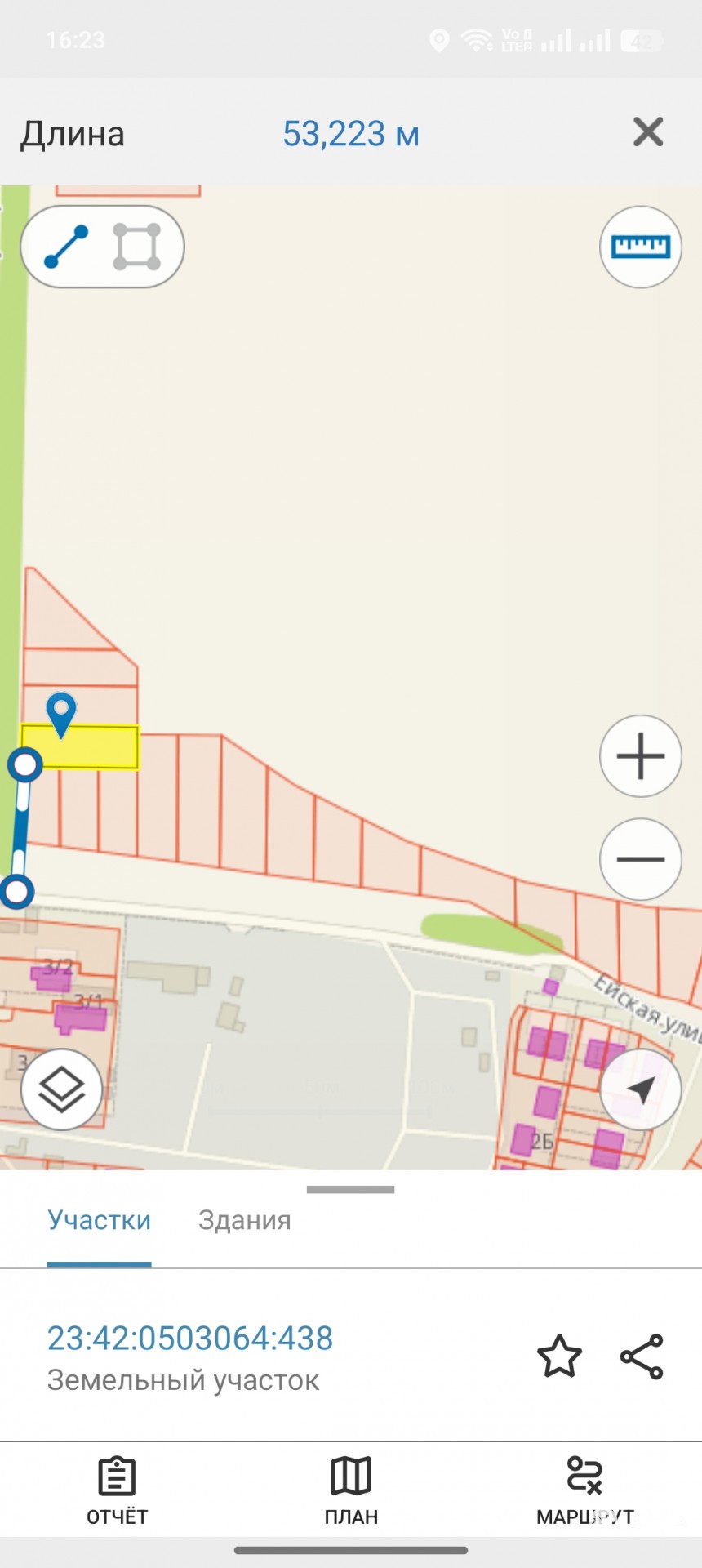
Task: Switch to area polygon measurement mode
Action: [136, 247]
